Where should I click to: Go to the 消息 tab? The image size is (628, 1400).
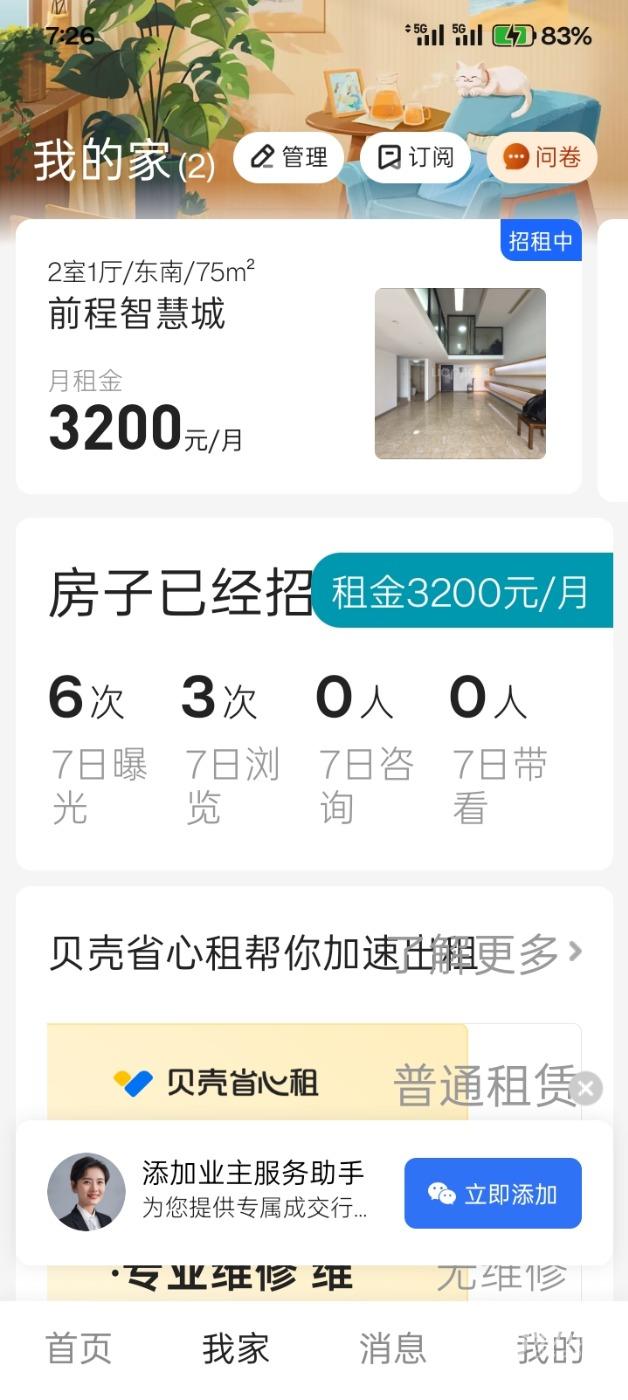click(x=392, y=1348)
